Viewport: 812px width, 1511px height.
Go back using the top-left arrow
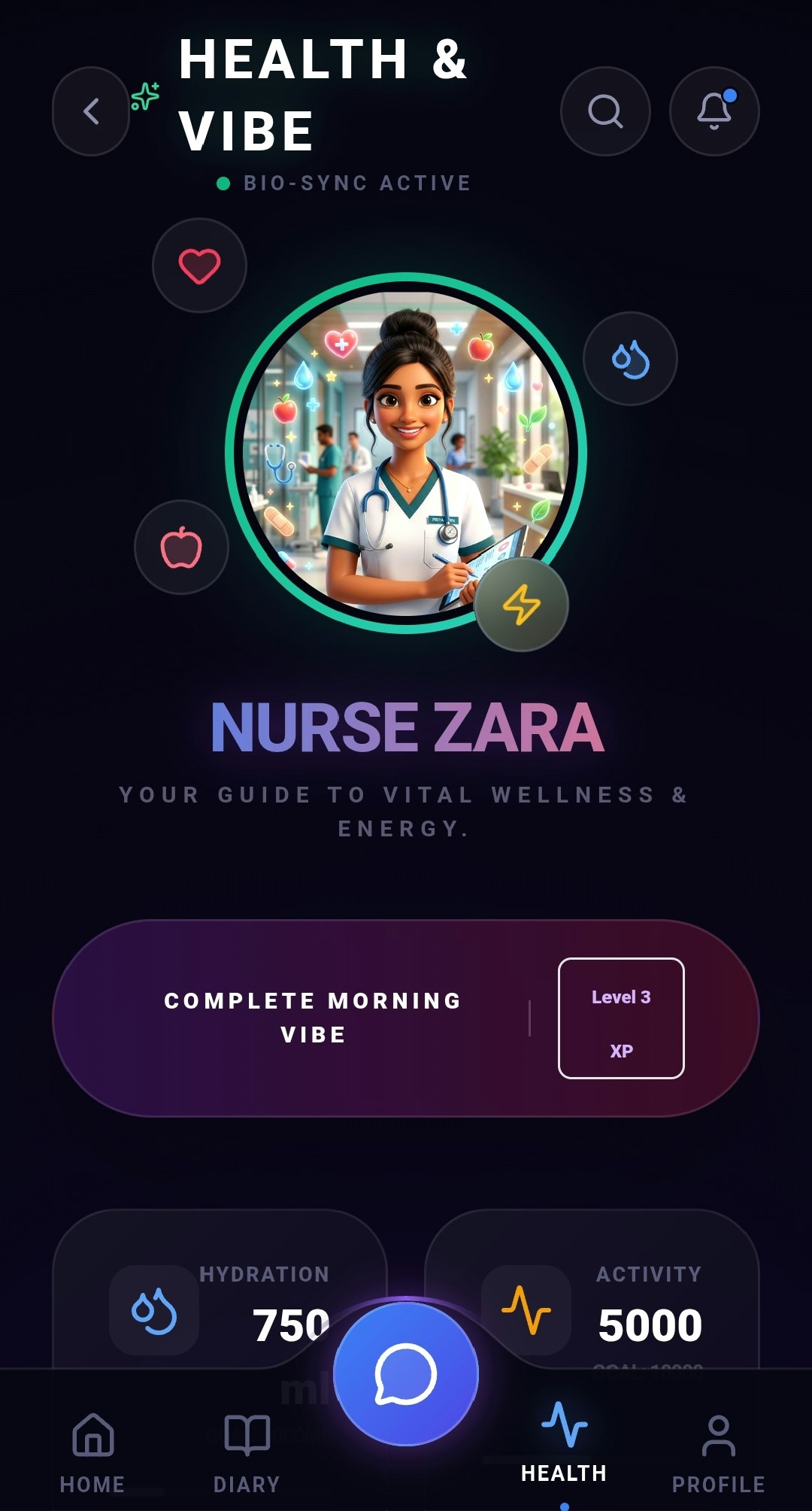[91, 111]
